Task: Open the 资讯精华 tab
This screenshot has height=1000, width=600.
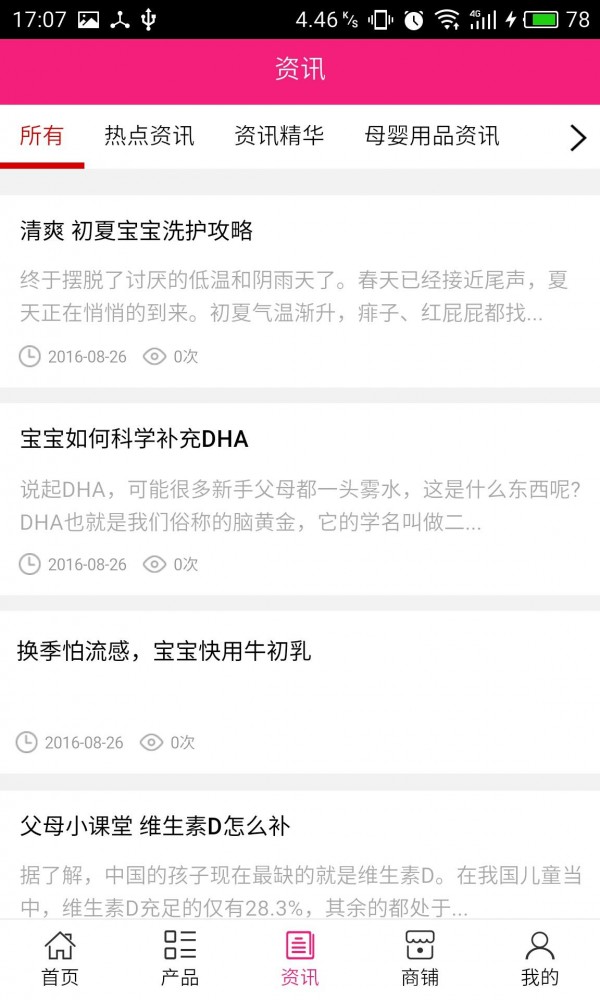Action: point(279,137)
